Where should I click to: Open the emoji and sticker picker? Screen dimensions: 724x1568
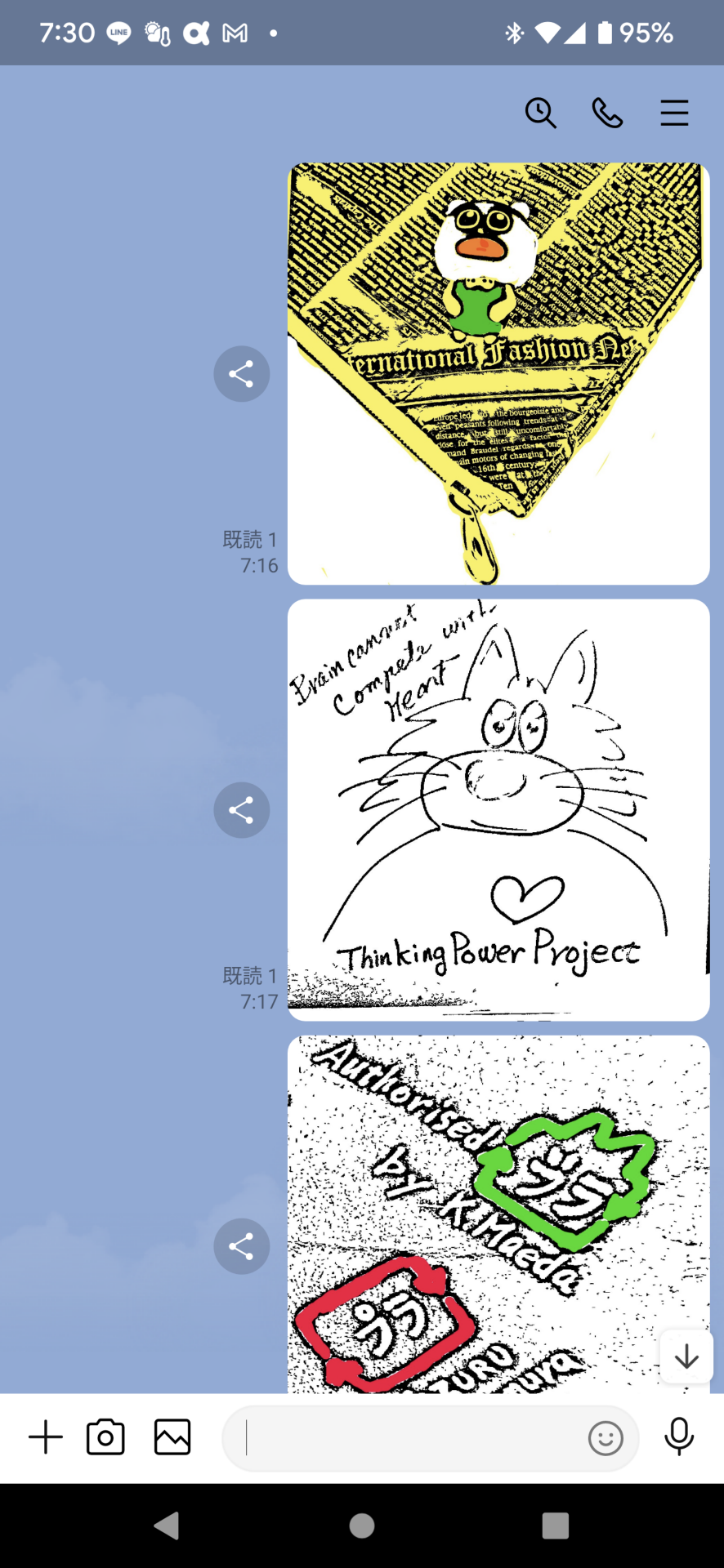[606, 1438]
